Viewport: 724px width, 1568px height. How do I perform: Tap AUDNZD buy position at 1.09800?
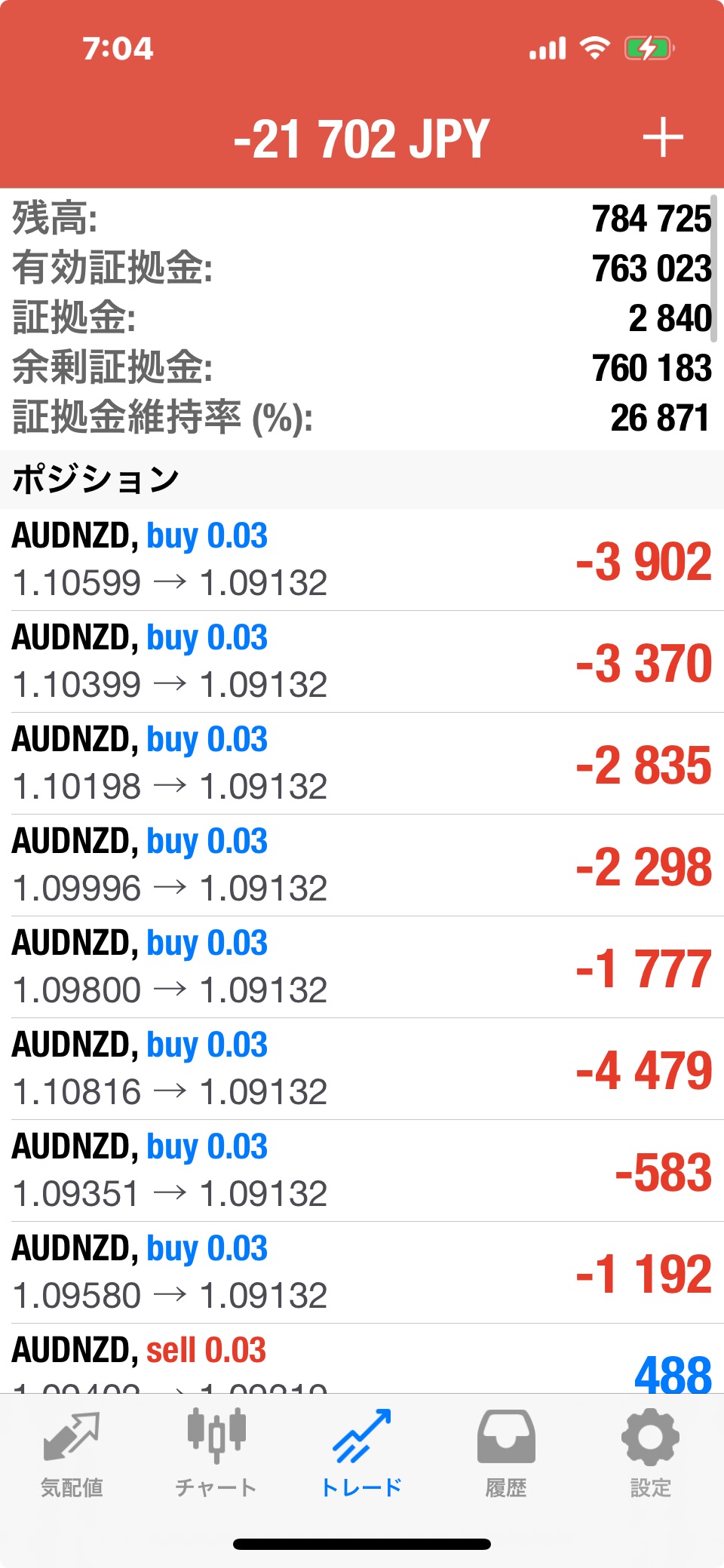pos(362,967)
